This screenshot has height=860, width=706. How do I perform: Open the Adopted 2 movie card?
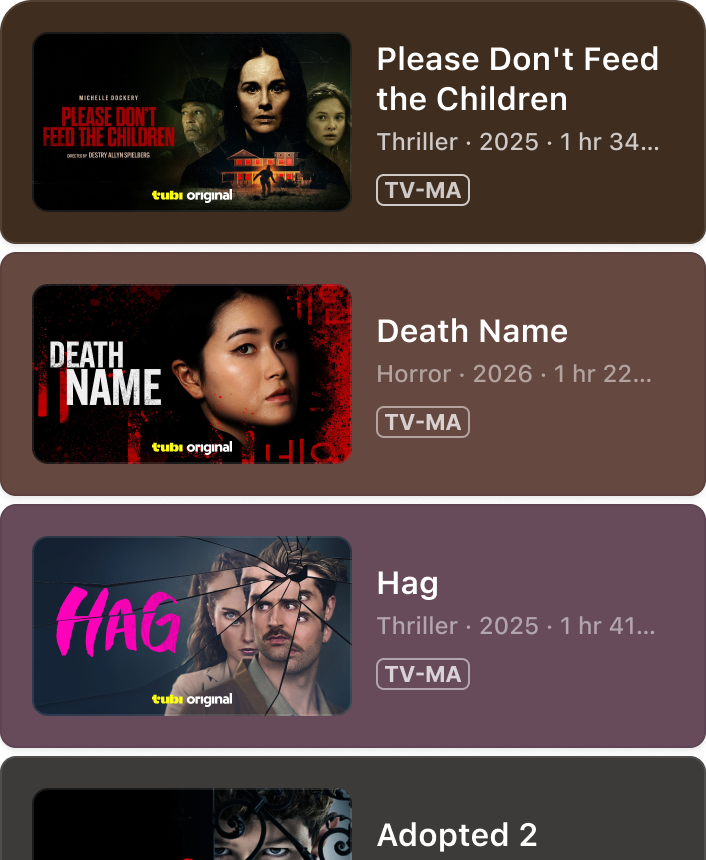pos(352,820)
